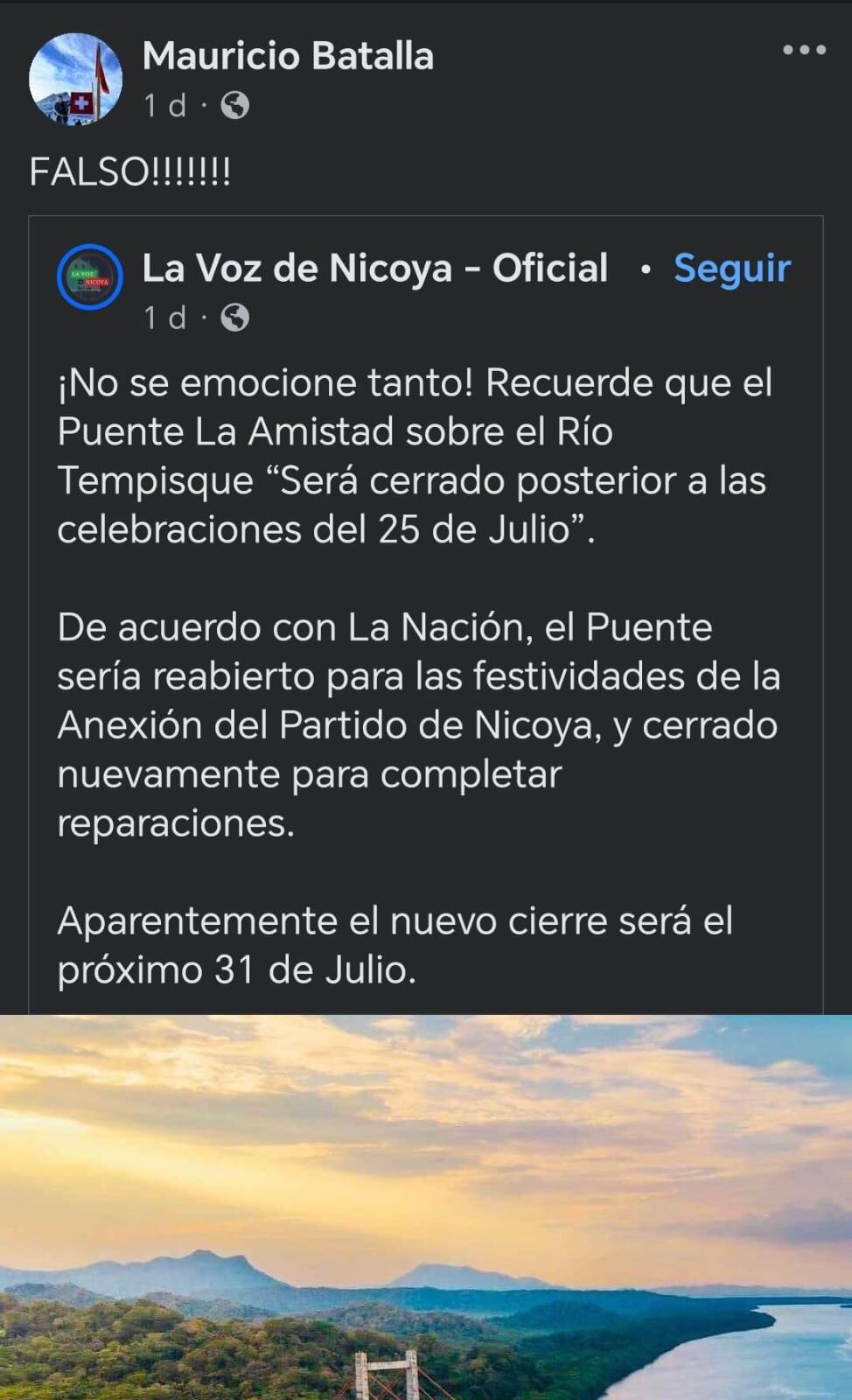Open La Voz de Nicoya - Oficial page
The height and width of the screenshot is (1400, 852).
[374, 269]
